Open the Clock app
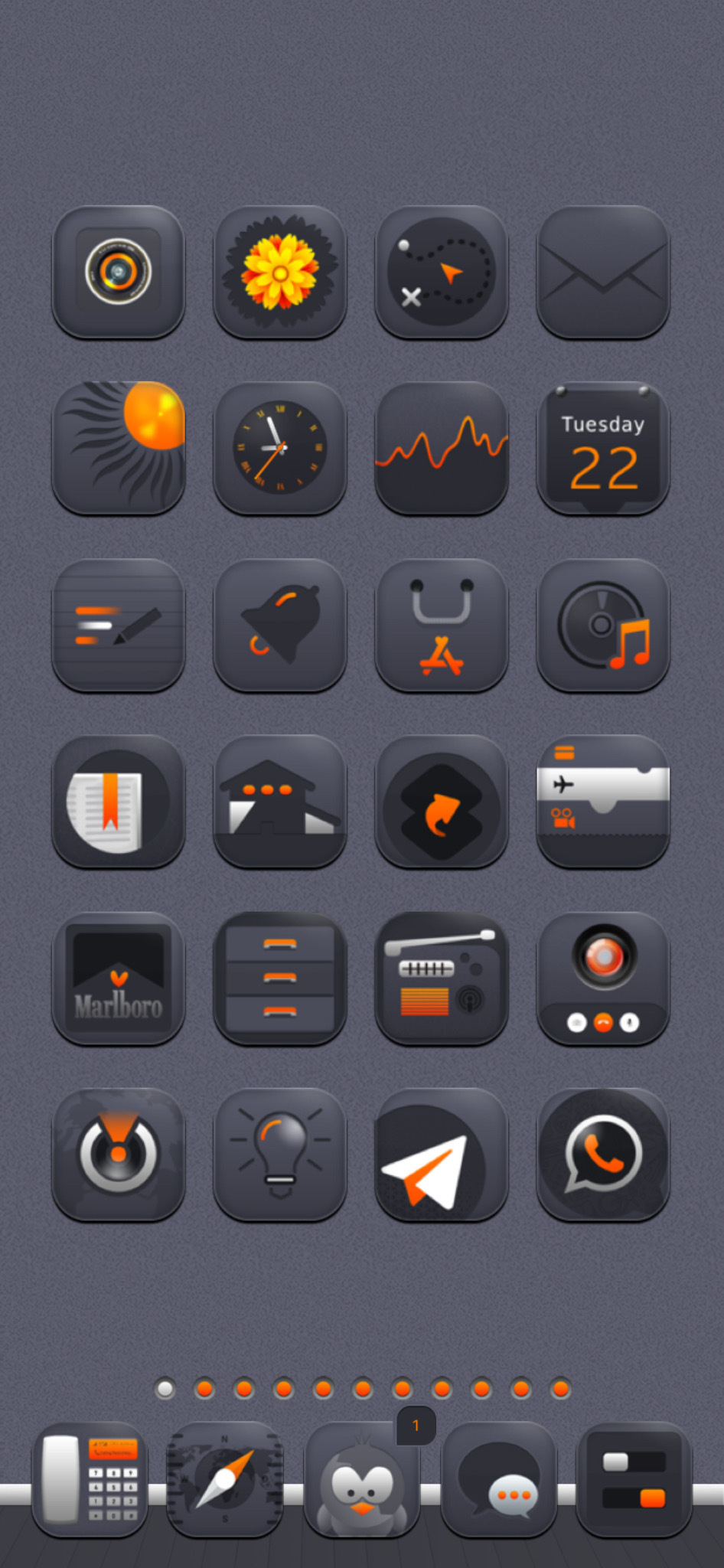This screenshot has width=724, height=1568. pyautogui.click(x=280, y=448)
